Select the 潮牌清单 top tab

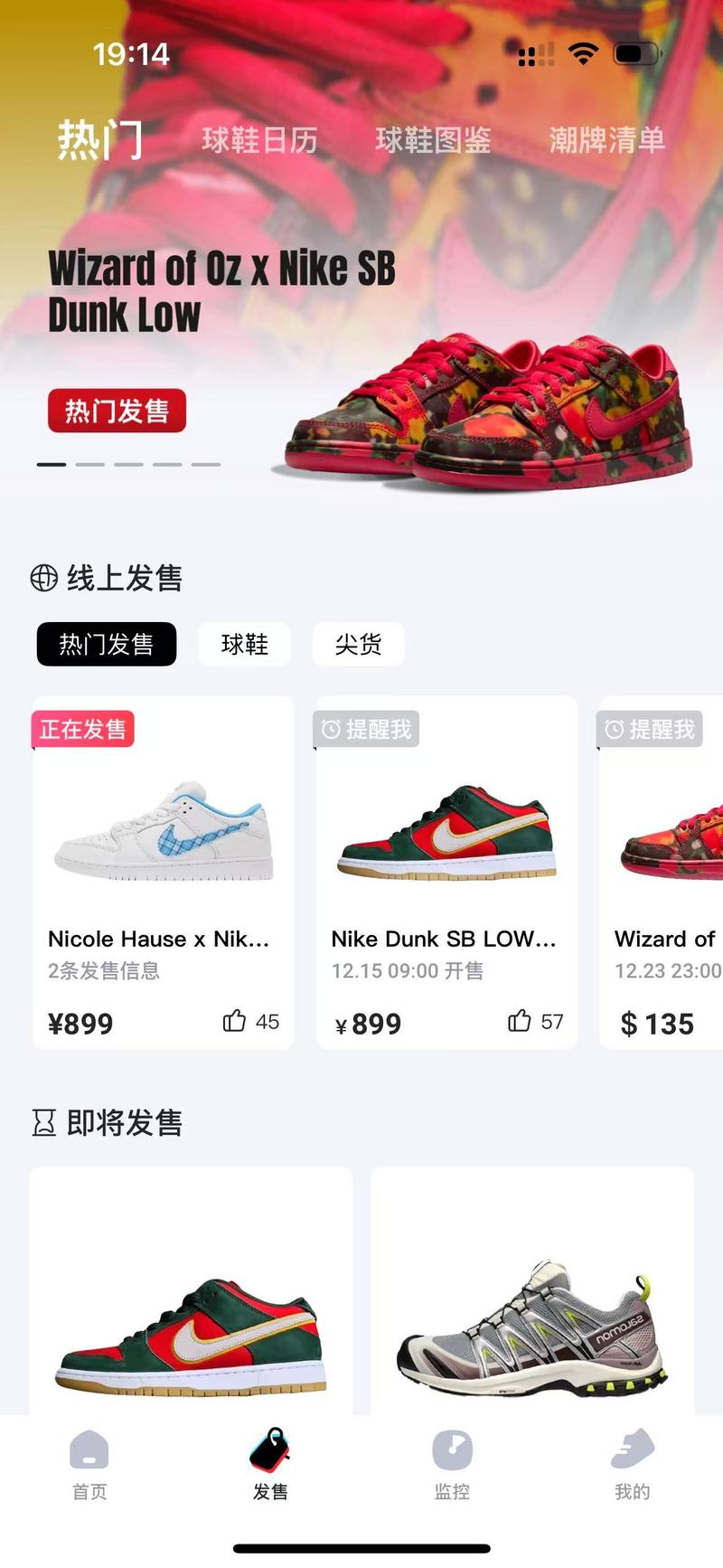[x=606, y=140]
